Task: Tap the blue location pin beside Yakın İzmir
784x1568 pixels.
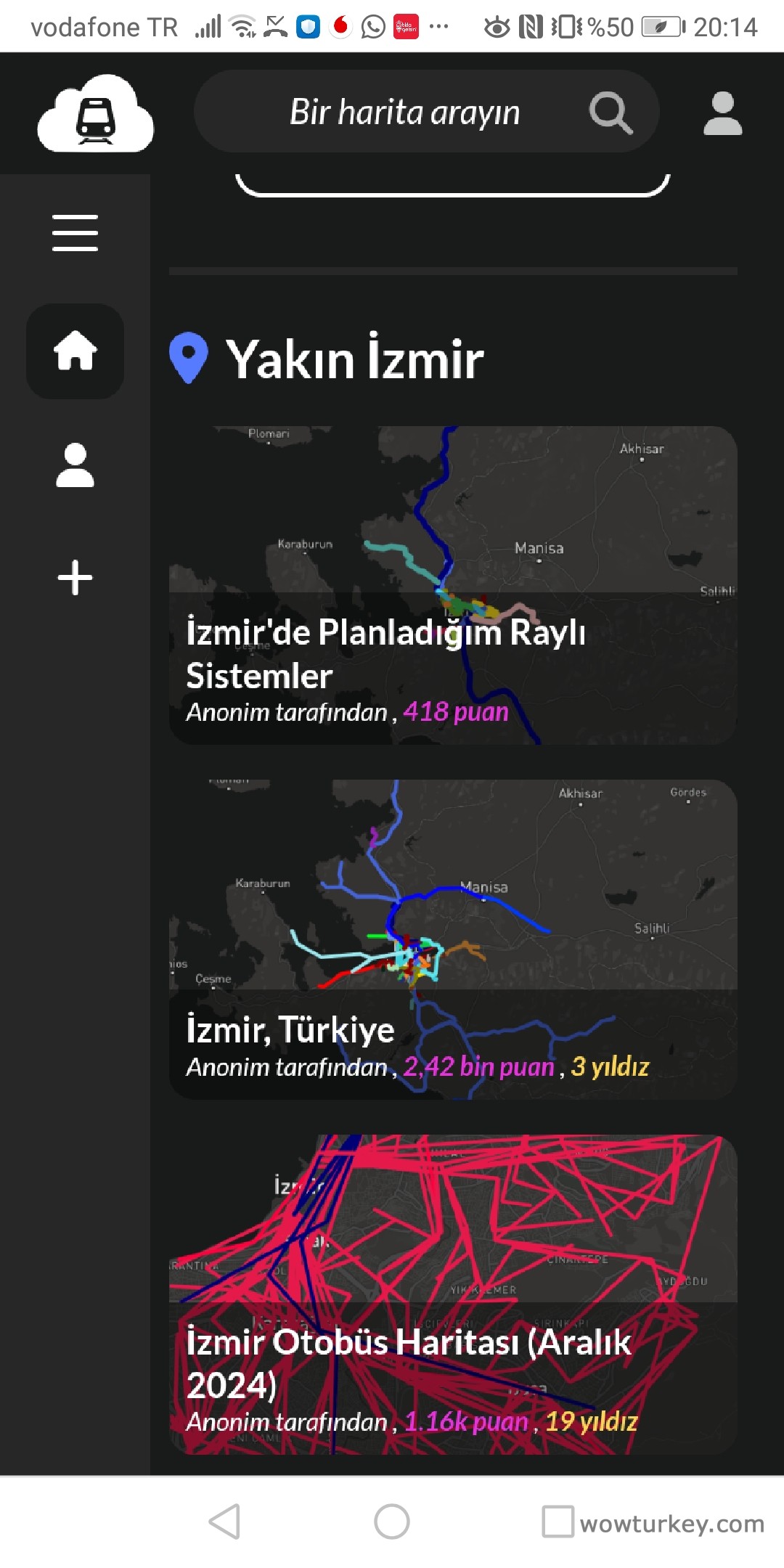Action: pos(189,357)
